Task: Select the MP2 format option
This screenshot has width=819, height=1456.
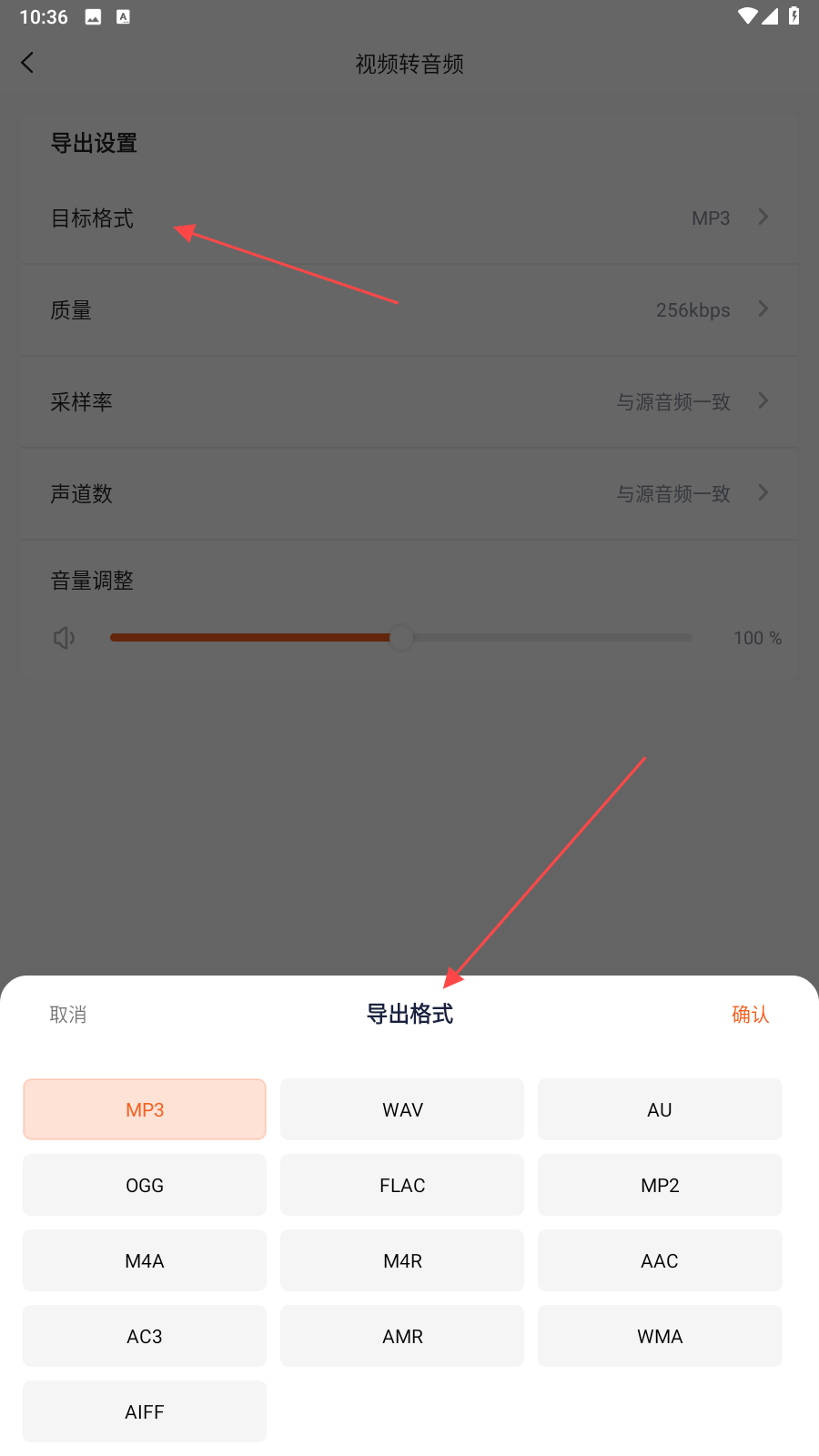Action: [660, 1185]
